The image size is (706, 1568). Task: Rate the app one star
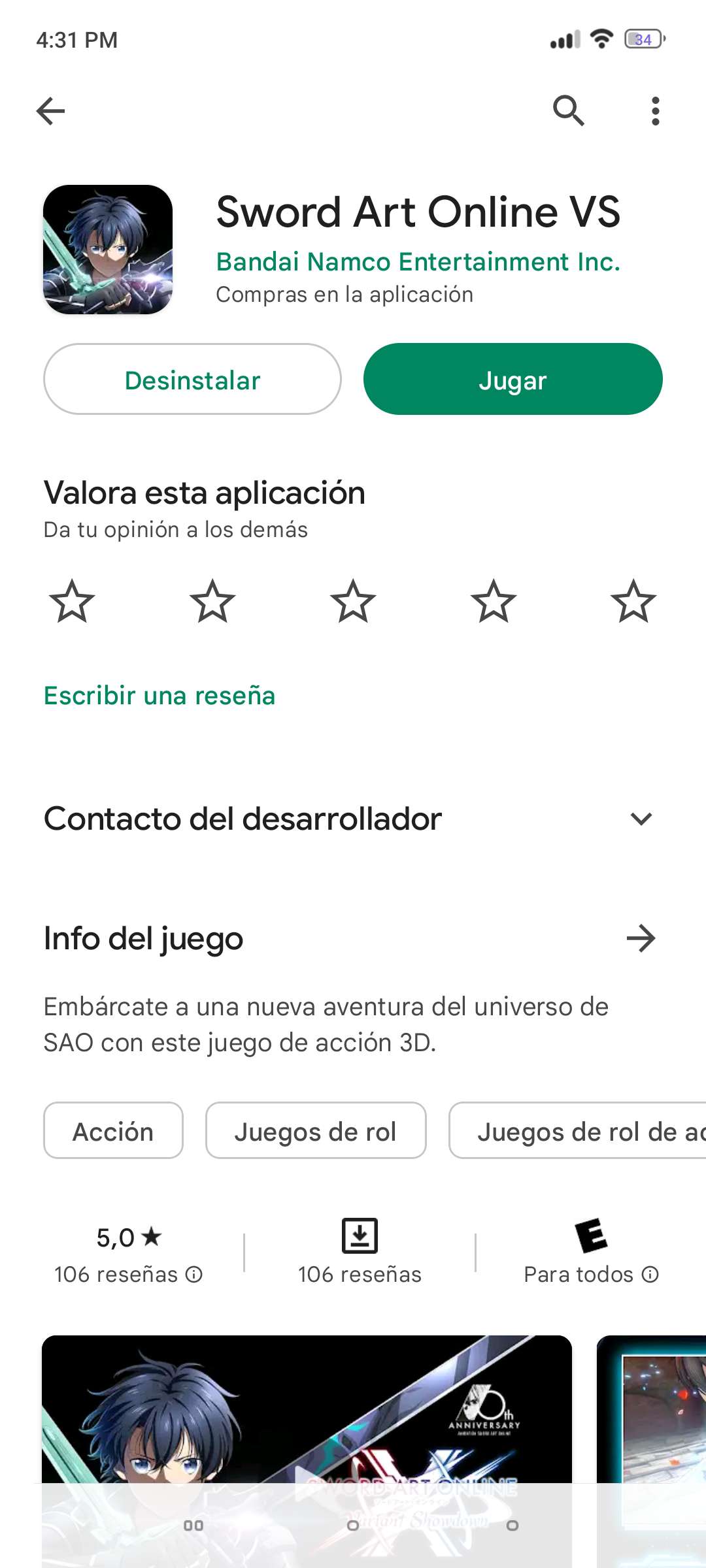(72, 601)
